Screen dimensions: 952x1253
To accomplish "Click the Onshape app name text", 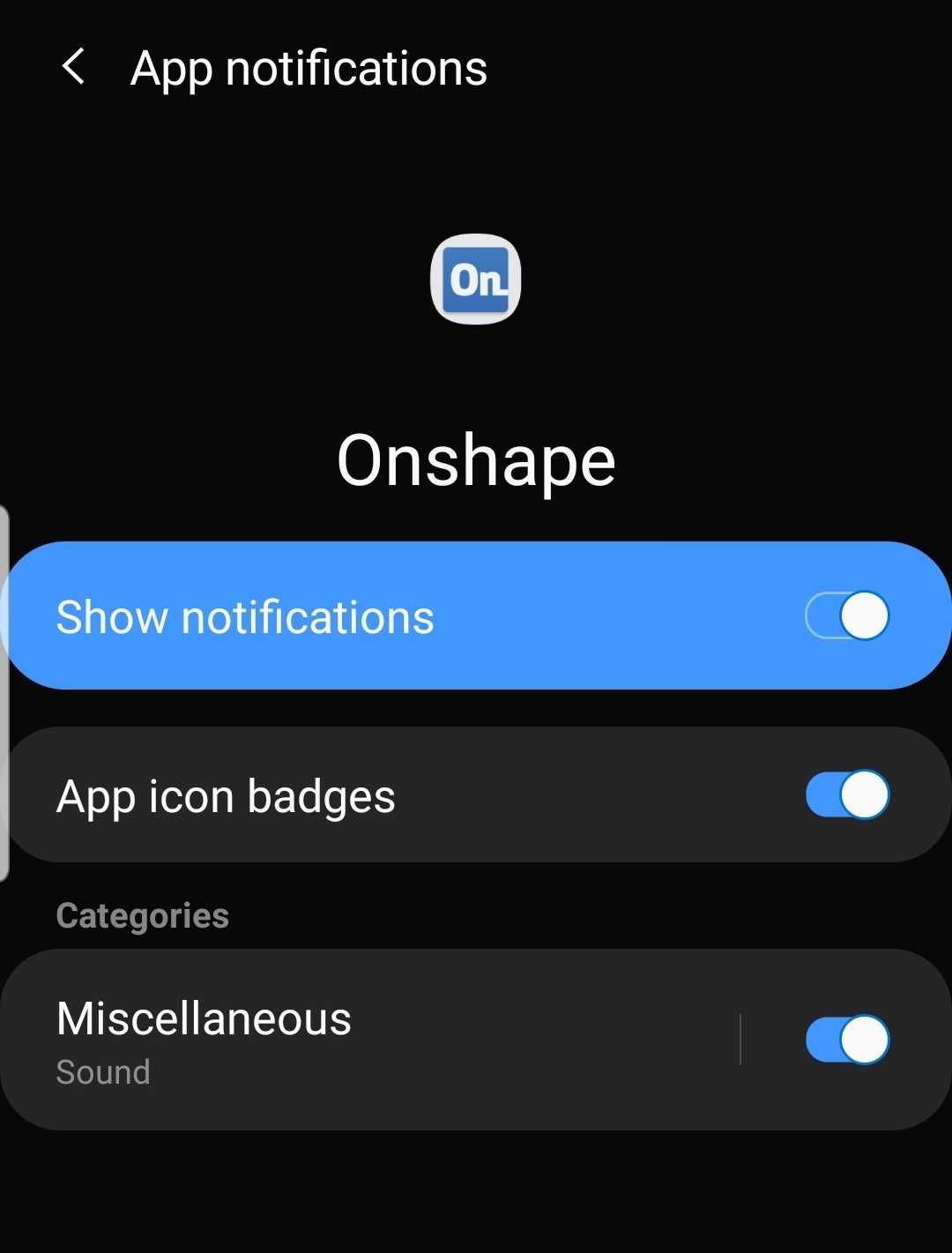I will 476,459.
